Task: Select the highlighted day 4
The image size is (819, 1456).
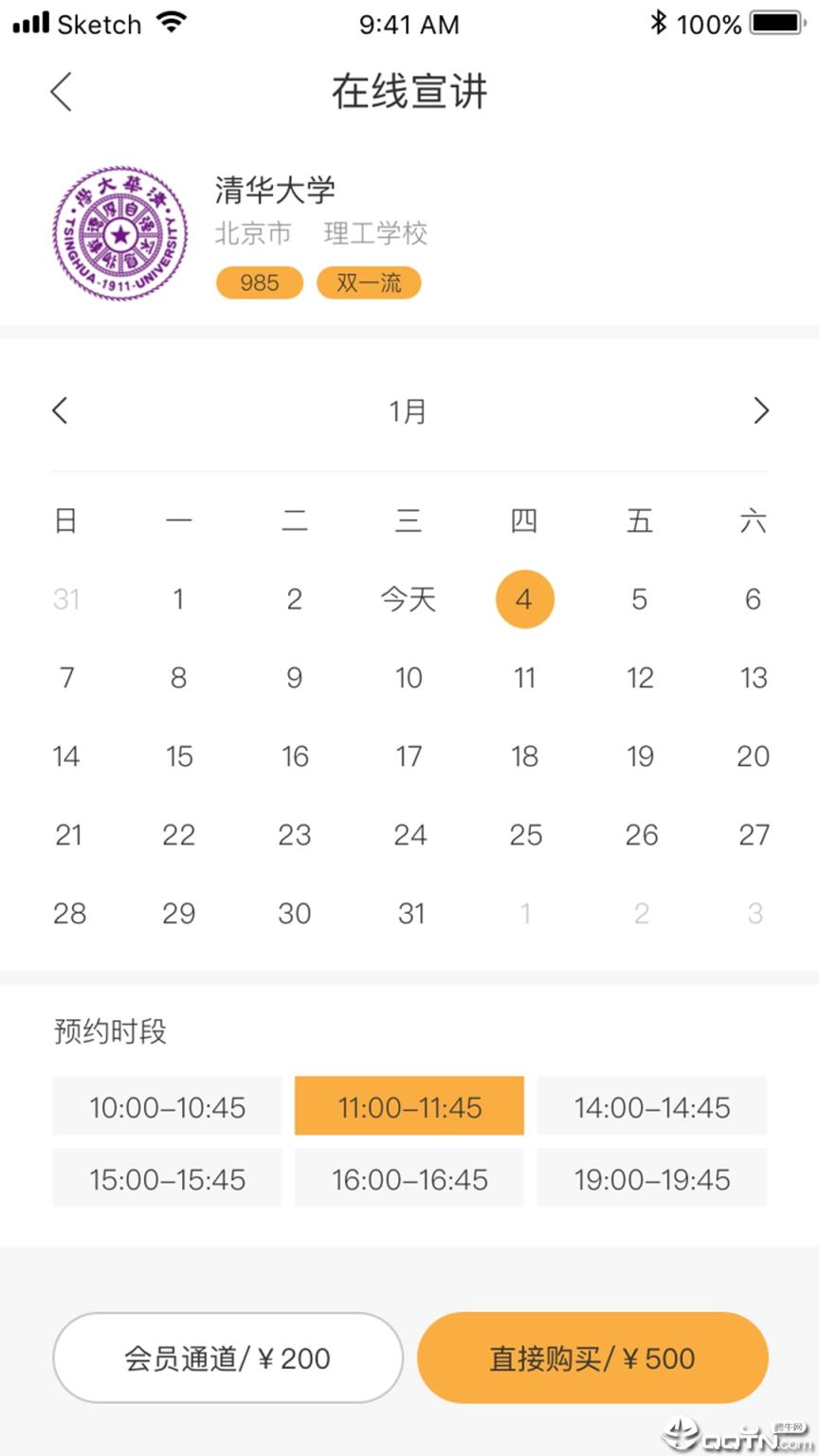Action: (x=524, y=598)
